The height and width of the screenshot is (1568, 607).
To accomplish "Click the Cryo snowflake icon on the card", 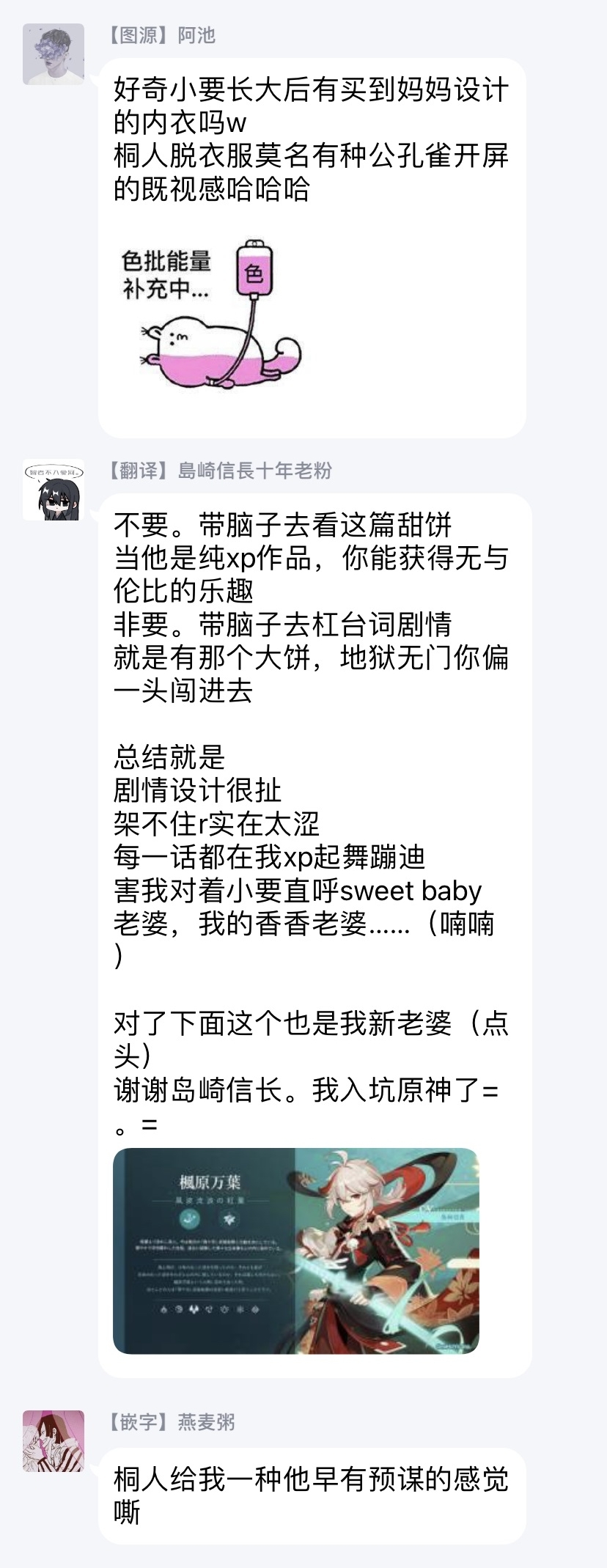I will [x=239, y=1309].
